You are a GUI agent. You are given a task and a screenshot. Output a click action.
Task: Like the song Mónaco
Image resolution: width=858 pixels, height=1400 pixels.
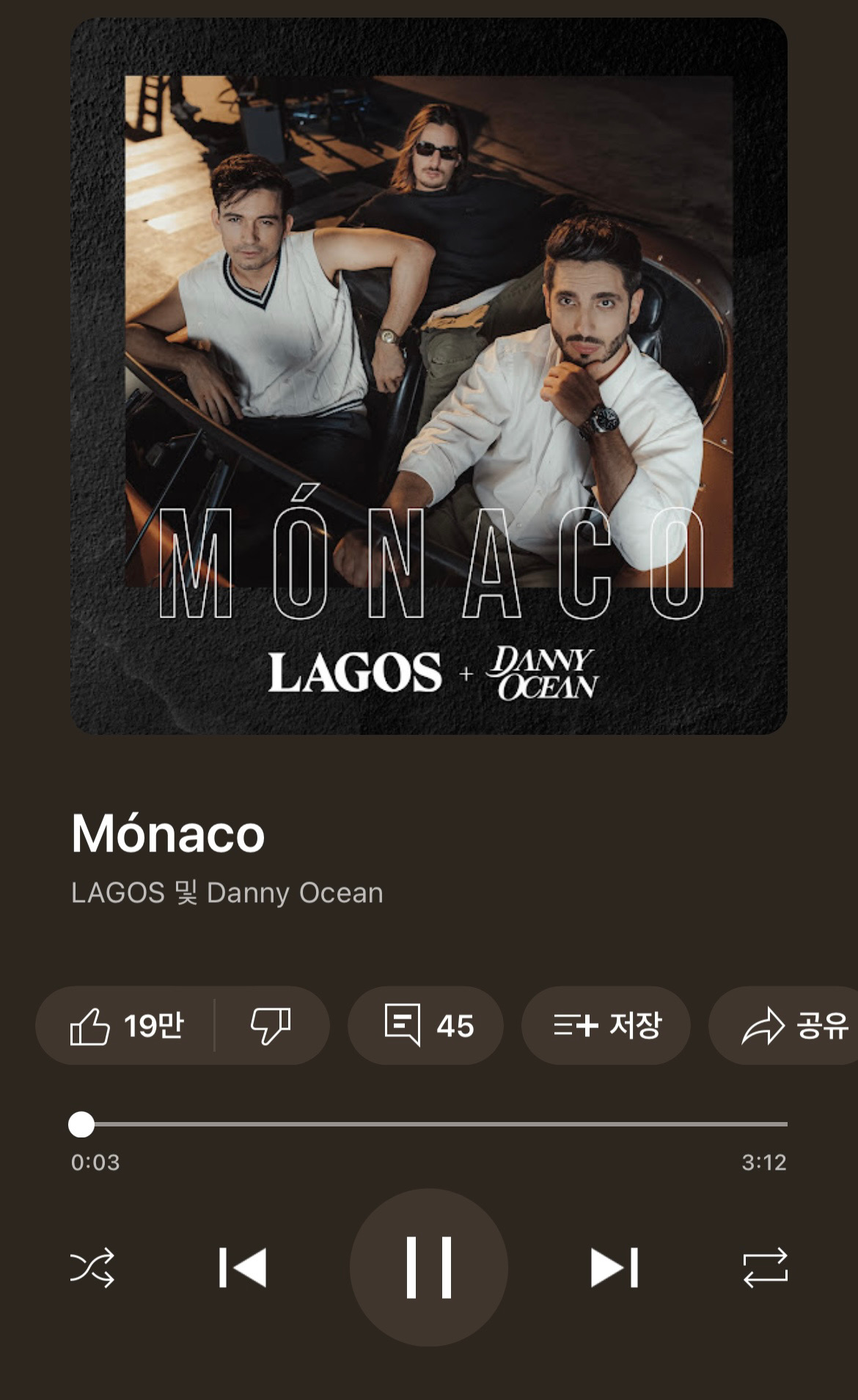point(125,1025)
